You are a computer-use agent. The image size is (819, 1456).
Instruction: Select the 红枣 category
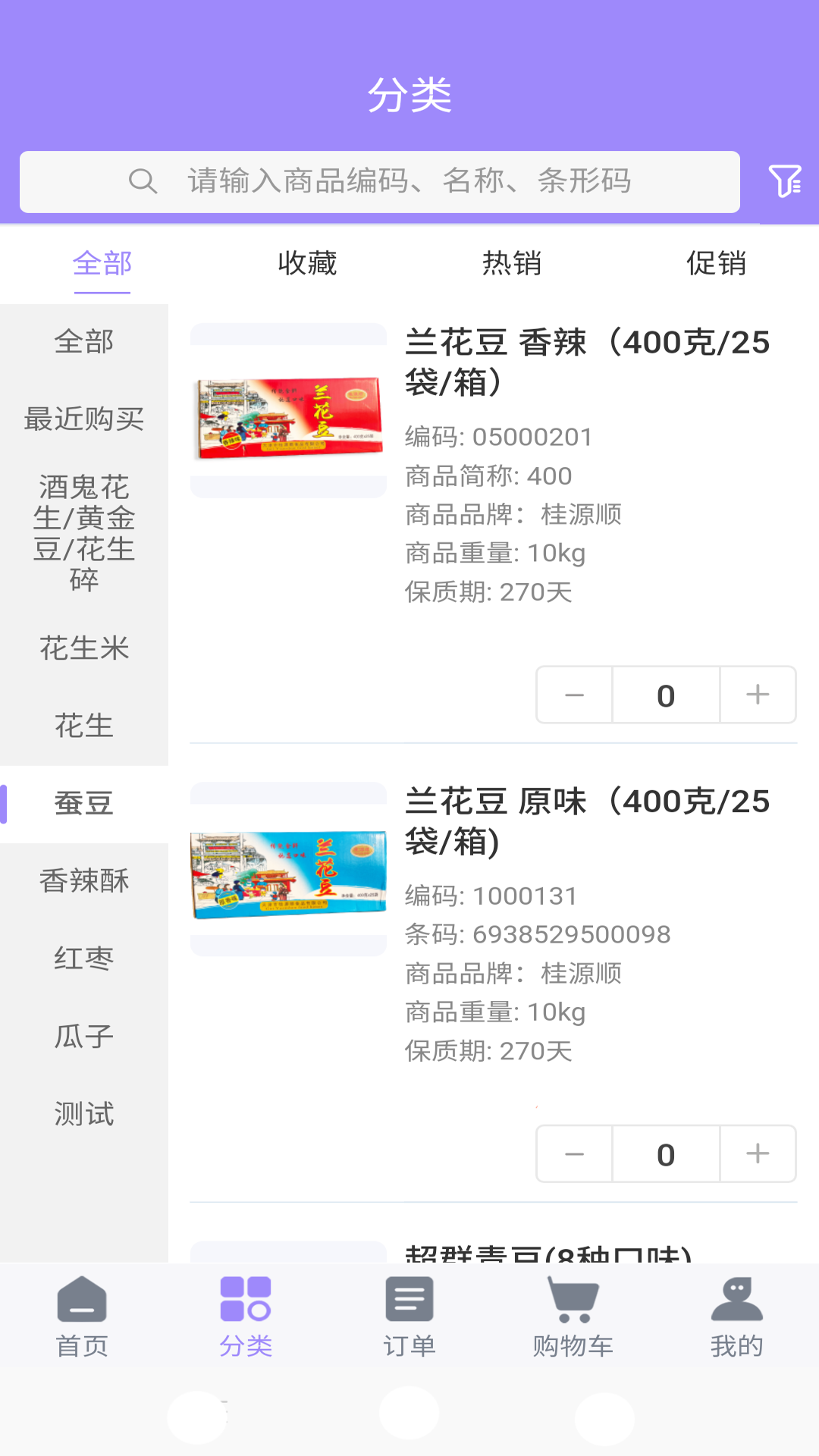(x=83, y=959)
